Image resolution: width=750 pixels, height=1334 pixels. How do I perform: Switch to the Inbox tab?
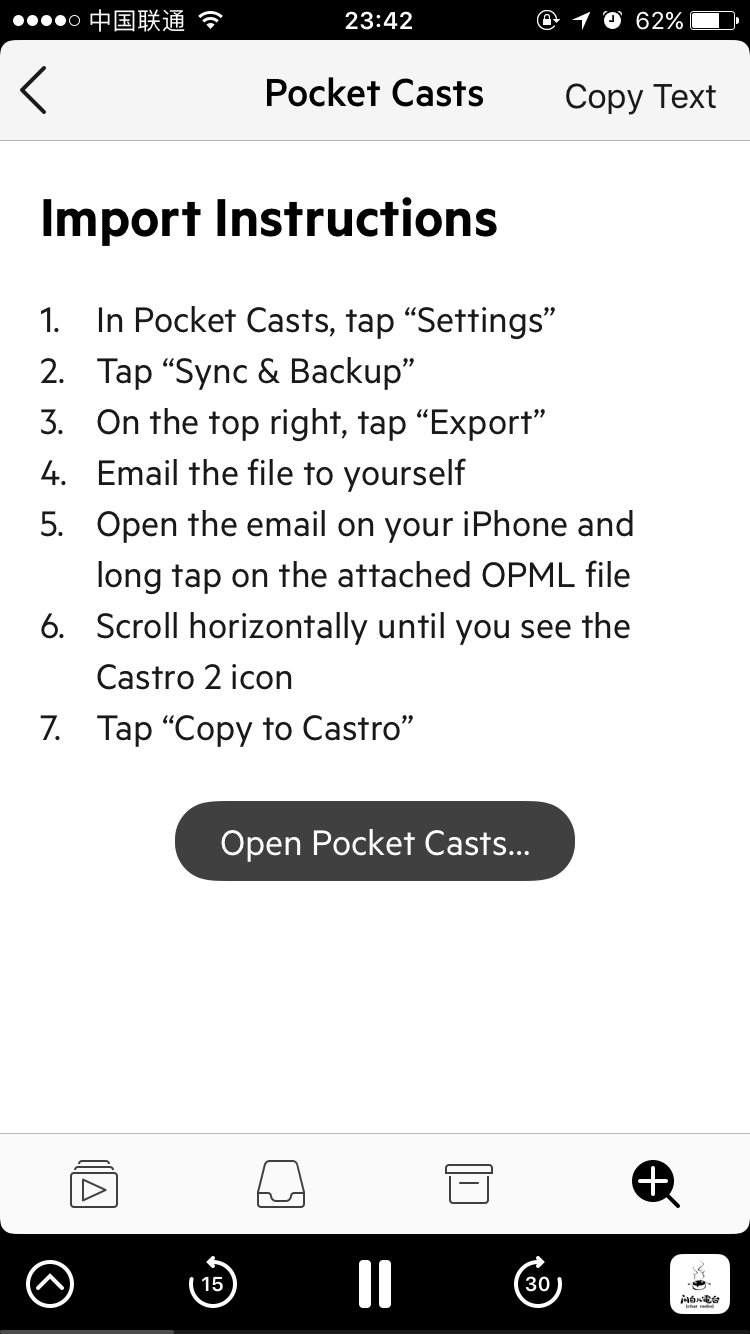pyautogui.click(x=281, y=1184)
